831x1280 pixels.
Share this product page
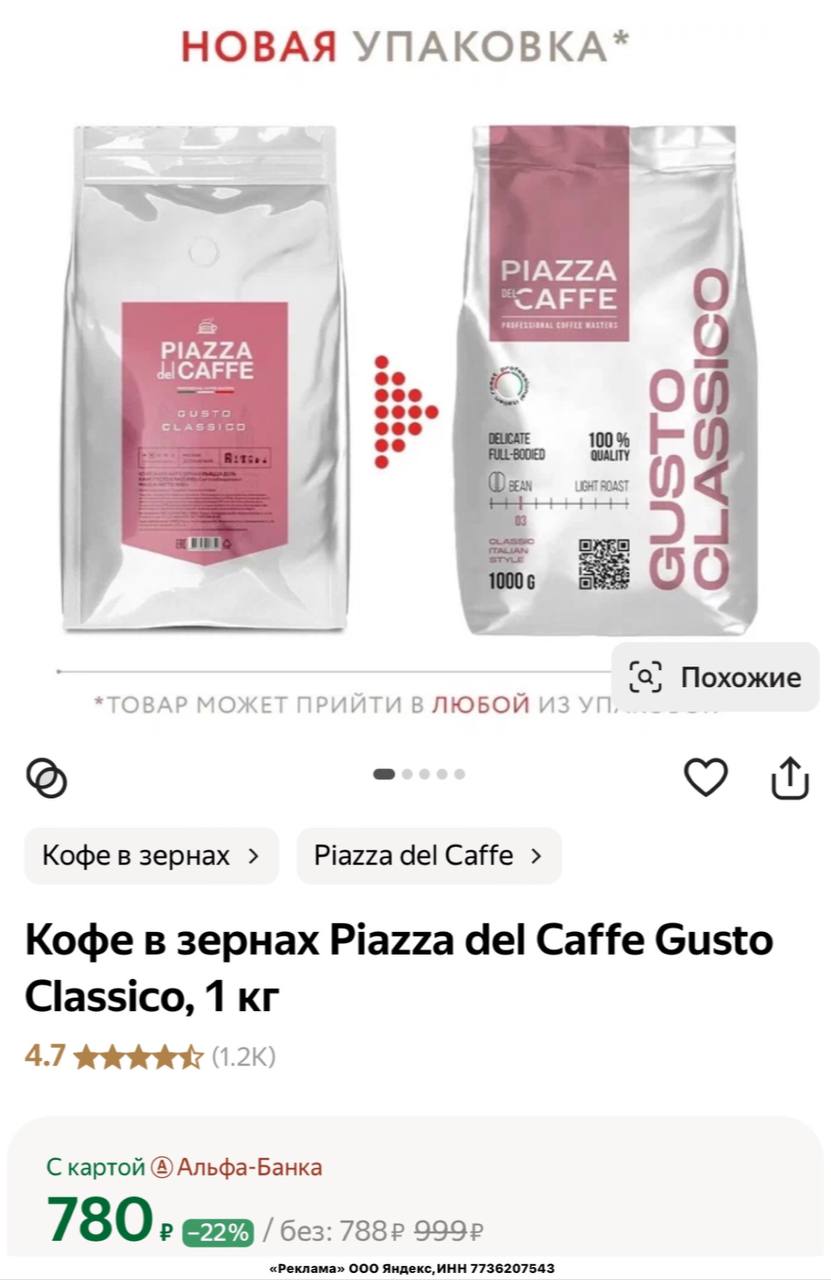(x=789, y=777)
